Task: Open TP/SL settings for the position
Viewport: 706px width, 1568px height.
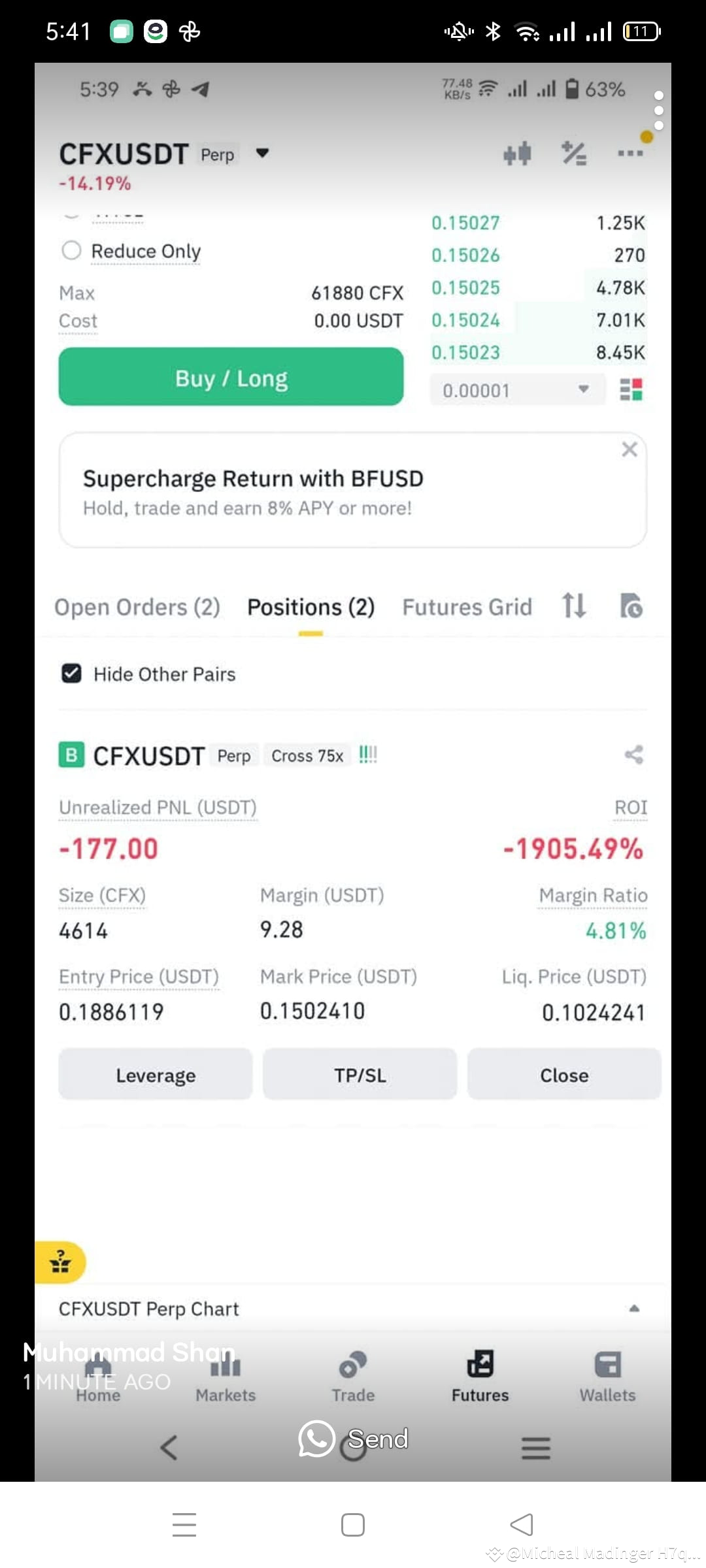Action: (360, 1075)
